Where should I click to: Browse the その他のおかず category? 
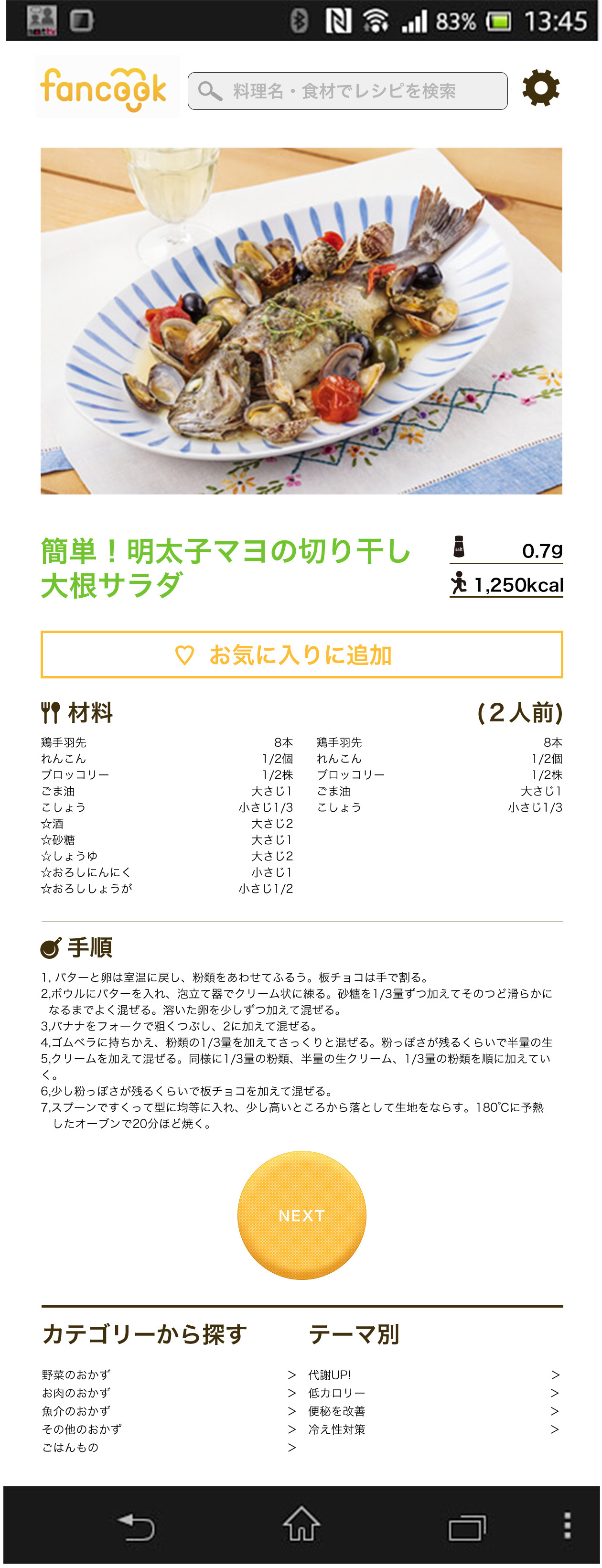[x=168, y=1429]
